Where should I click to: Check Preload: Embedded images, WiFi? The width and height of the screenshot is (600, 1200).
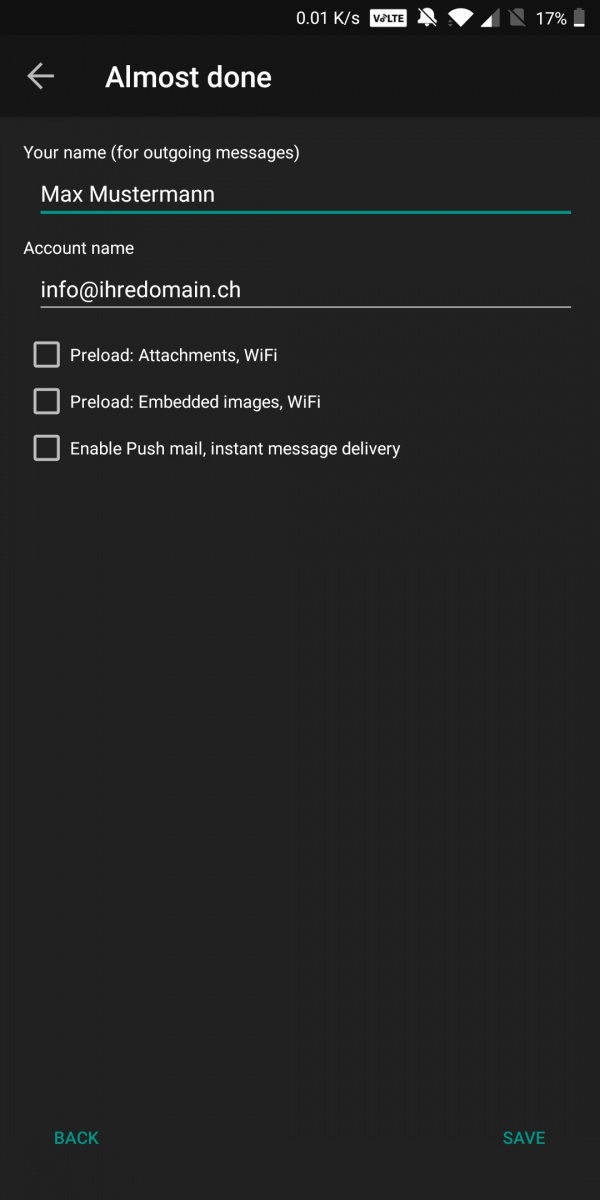pos(47,401)
